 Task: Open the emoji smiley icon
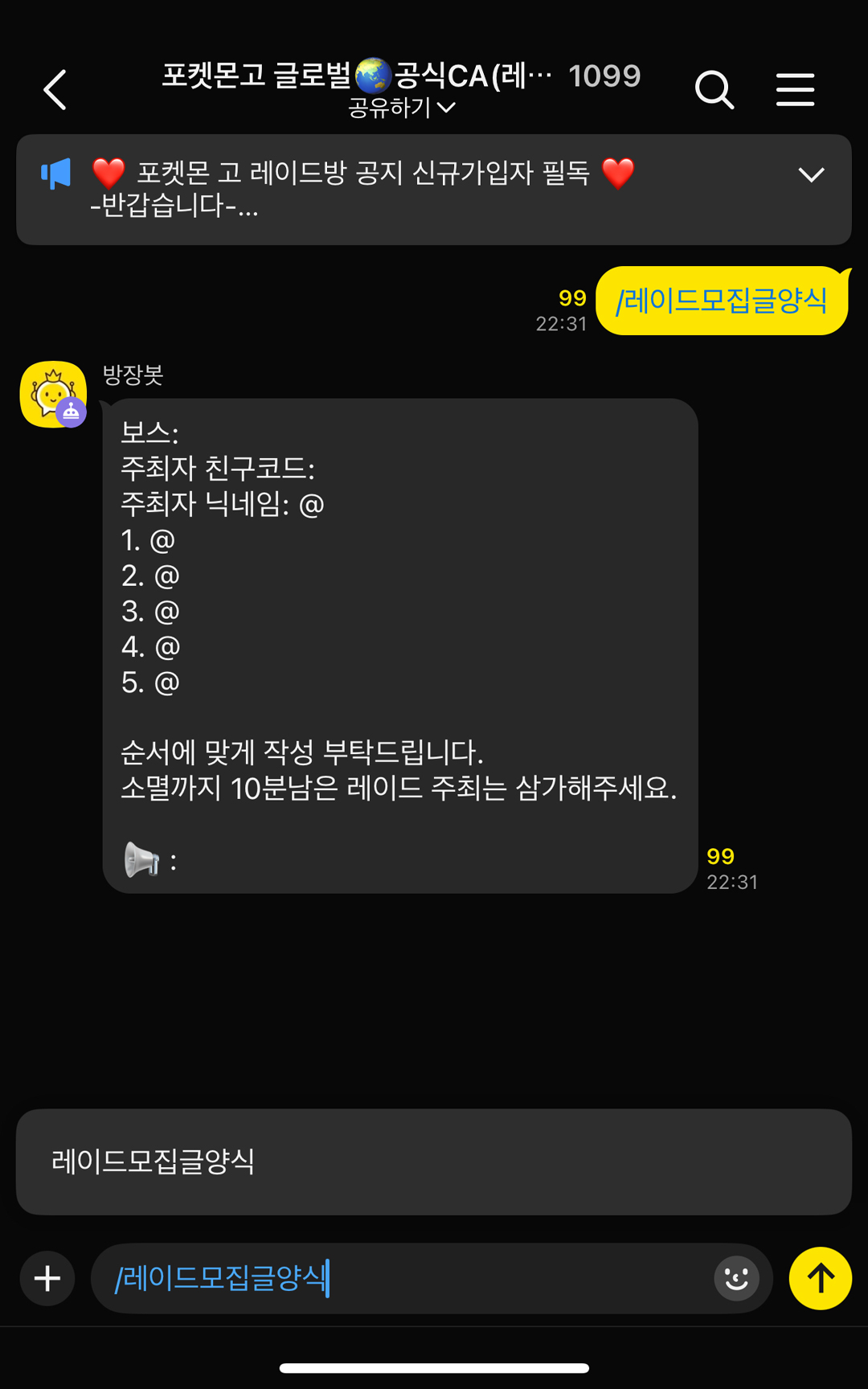[735, 1278]
